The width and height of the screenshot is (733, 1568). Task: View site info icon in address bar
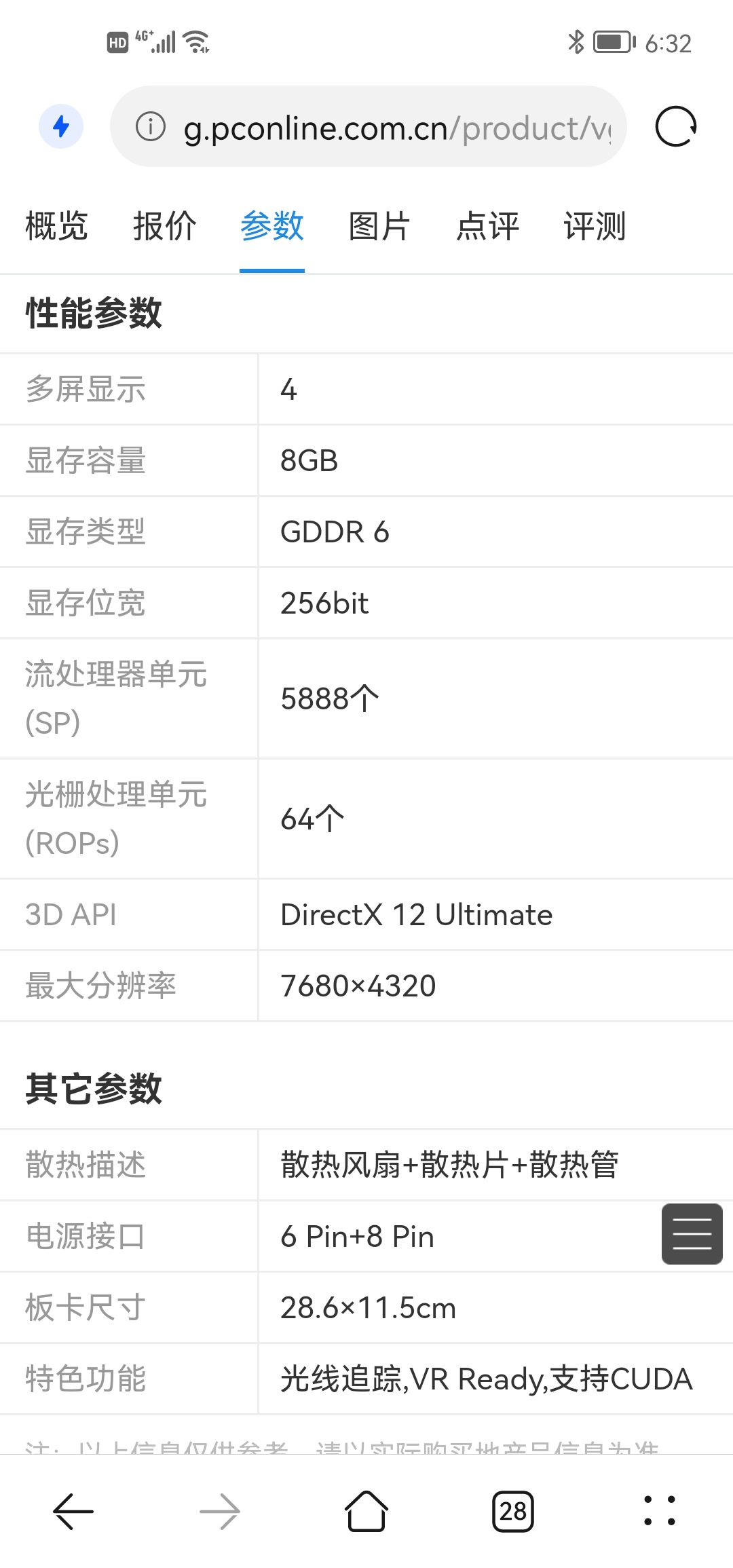tap(151, 126)
